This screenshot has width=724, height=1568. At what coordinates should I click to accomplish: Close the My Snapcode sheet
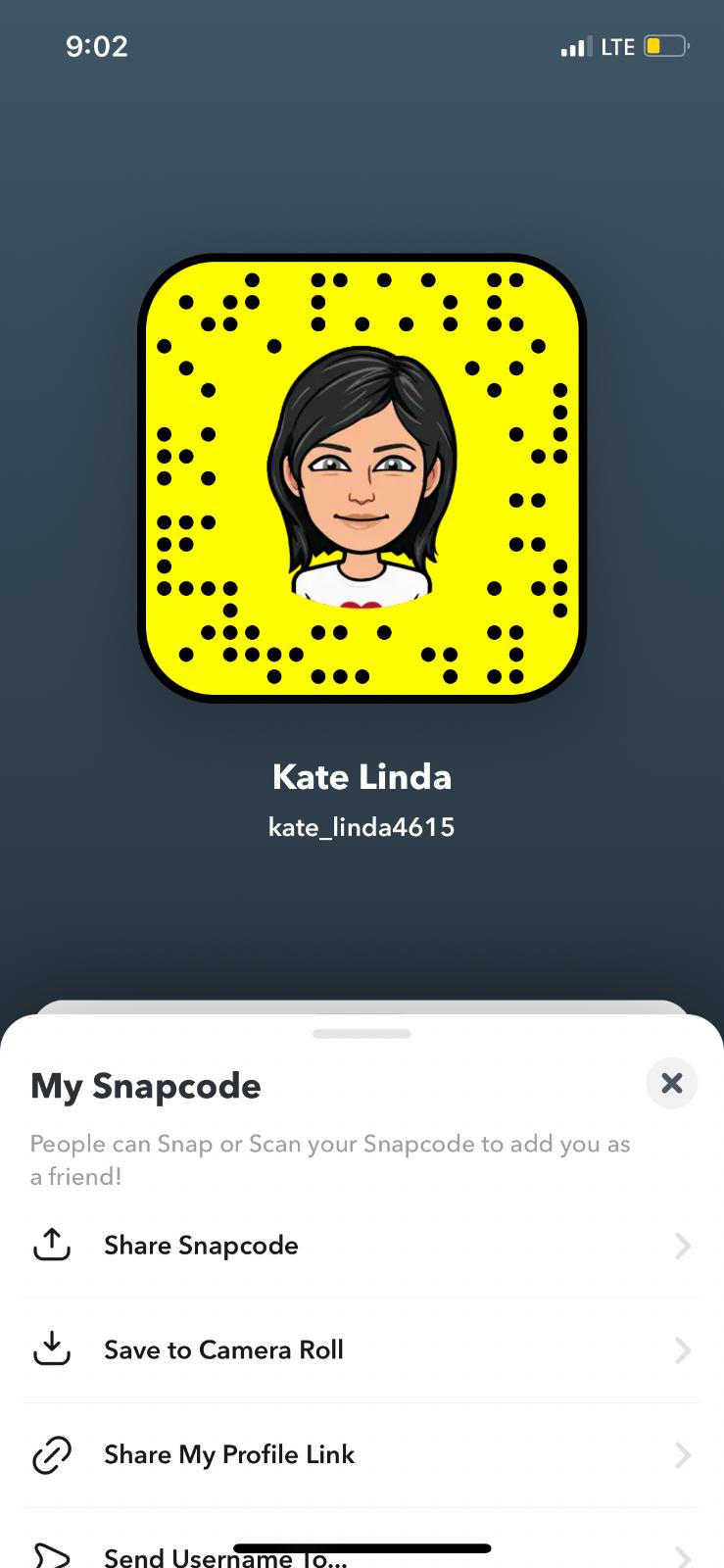click(671, 1083)
